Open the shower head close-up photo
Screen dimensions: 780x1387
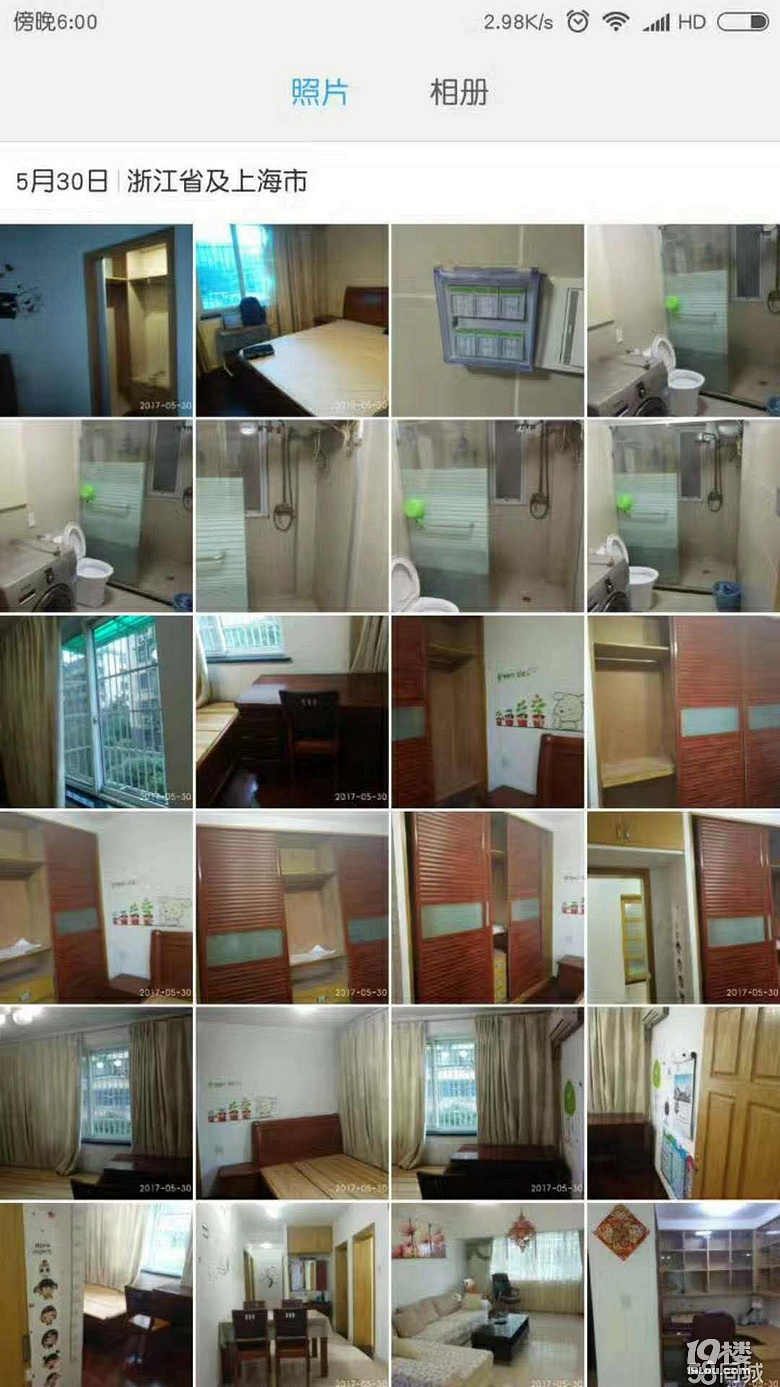click(x=292, y=515)
